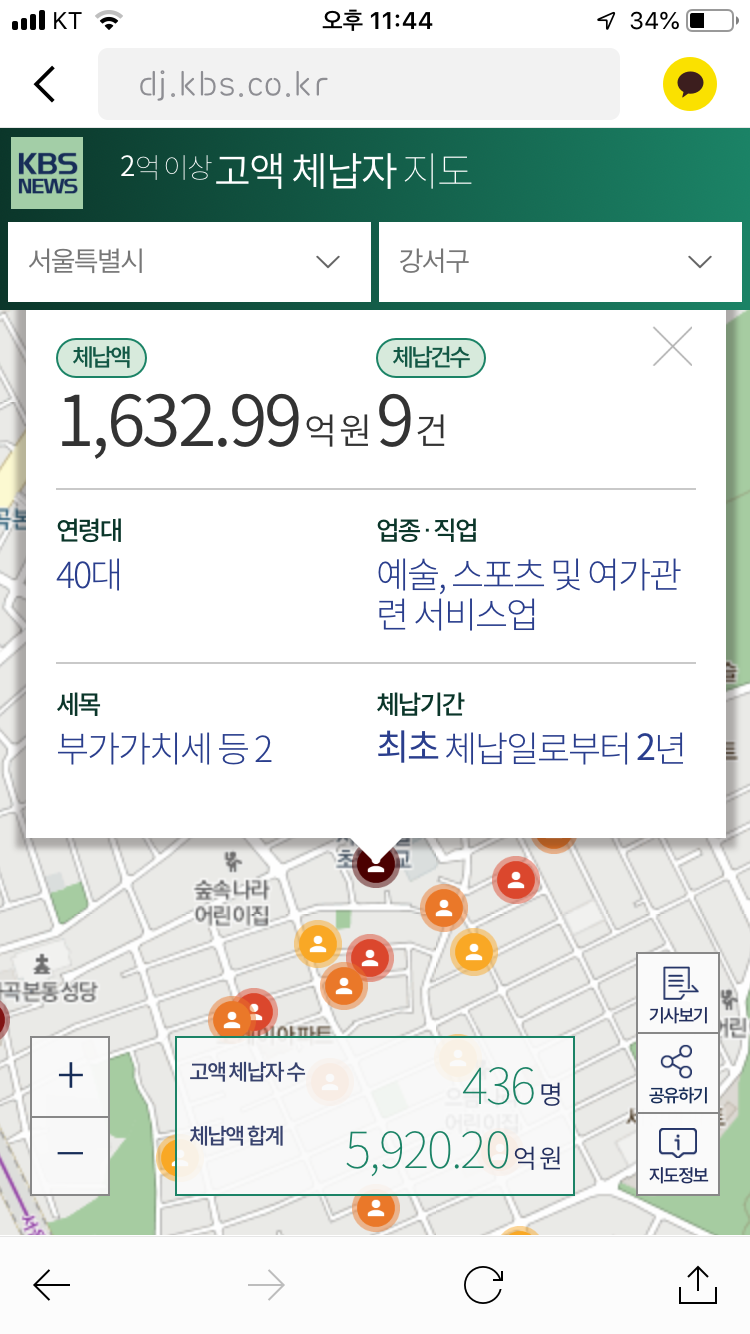Go back using the top-left arrow
The height and width of the screenshot is (1334, 750).
click(x=45, y=84)
